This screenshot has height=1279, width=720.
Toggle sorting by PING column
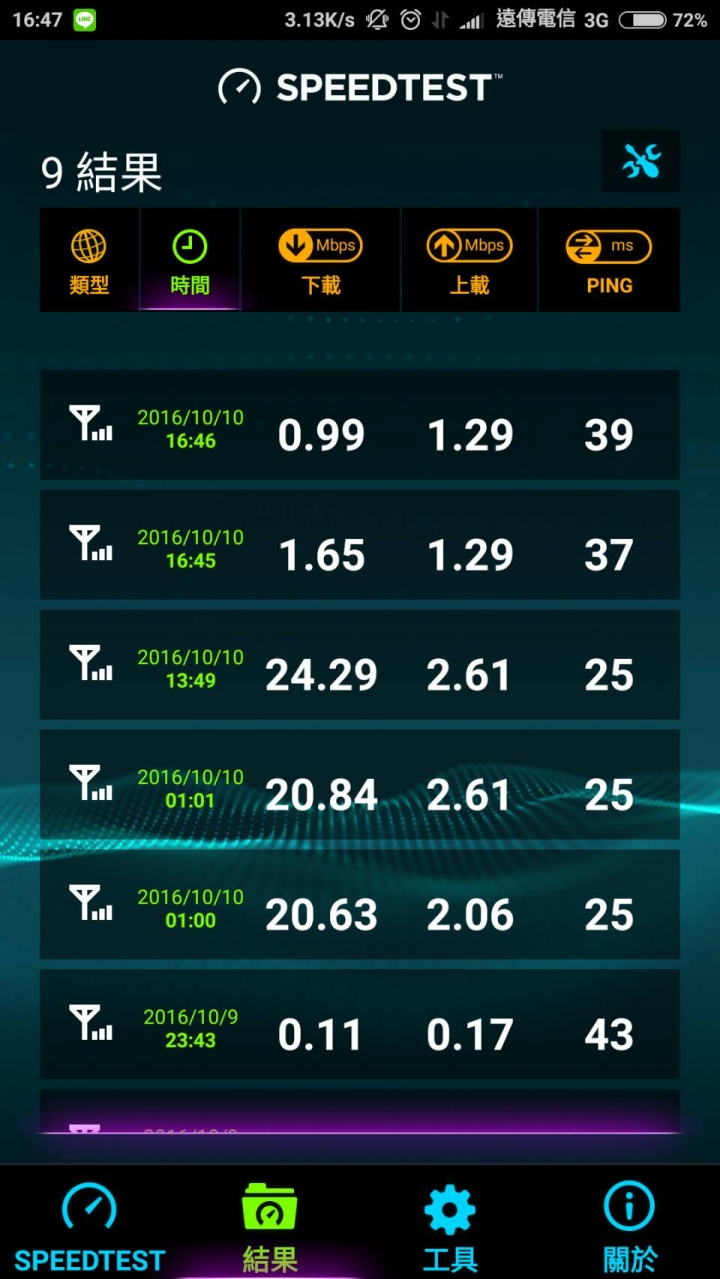(x=608, y=260)
